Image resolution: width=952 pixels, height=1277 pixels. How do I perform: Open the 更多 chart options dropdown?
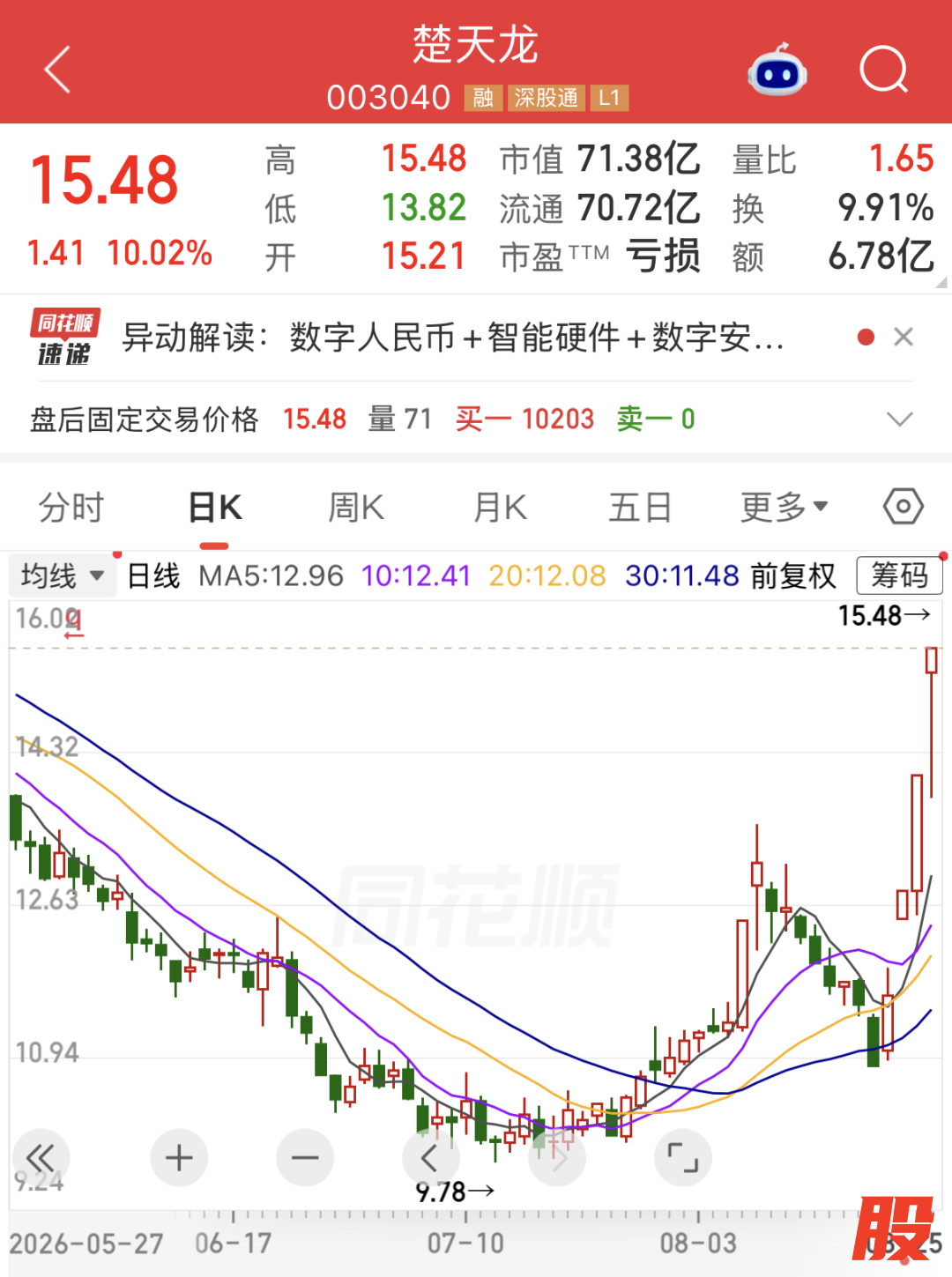784,507
